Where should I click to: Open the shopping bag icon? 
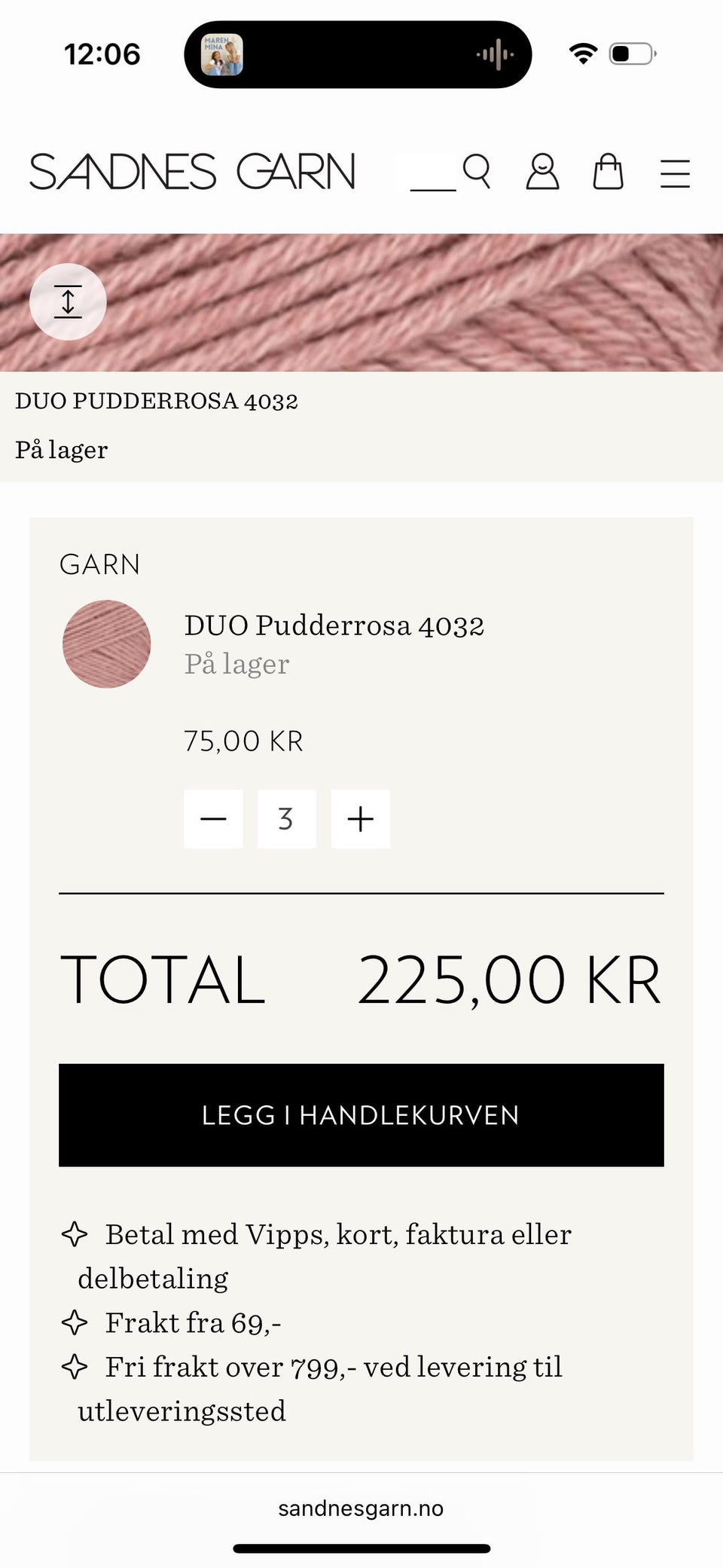pyautogui.click(x=608, y=171)
